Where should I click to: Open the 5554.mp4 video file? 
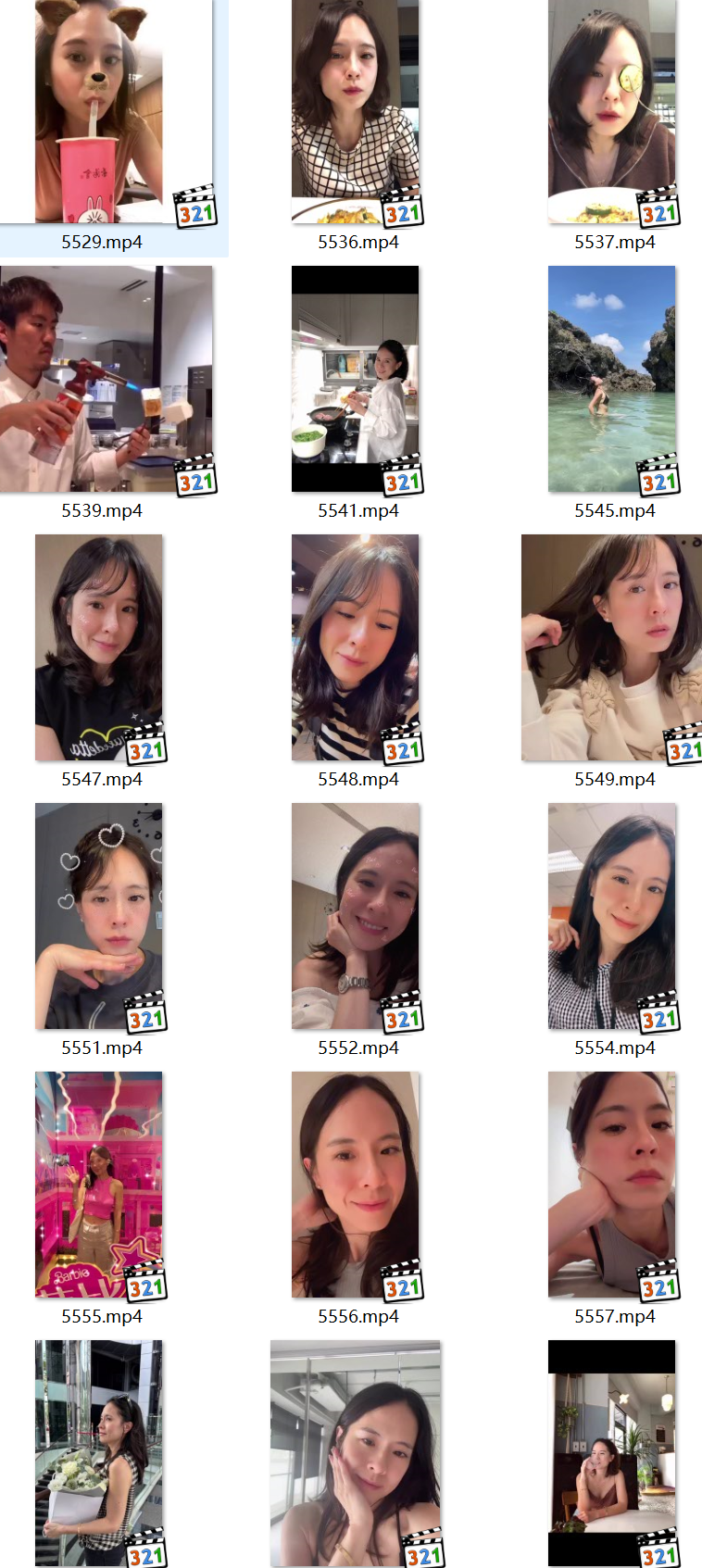(x=612, y=916)
